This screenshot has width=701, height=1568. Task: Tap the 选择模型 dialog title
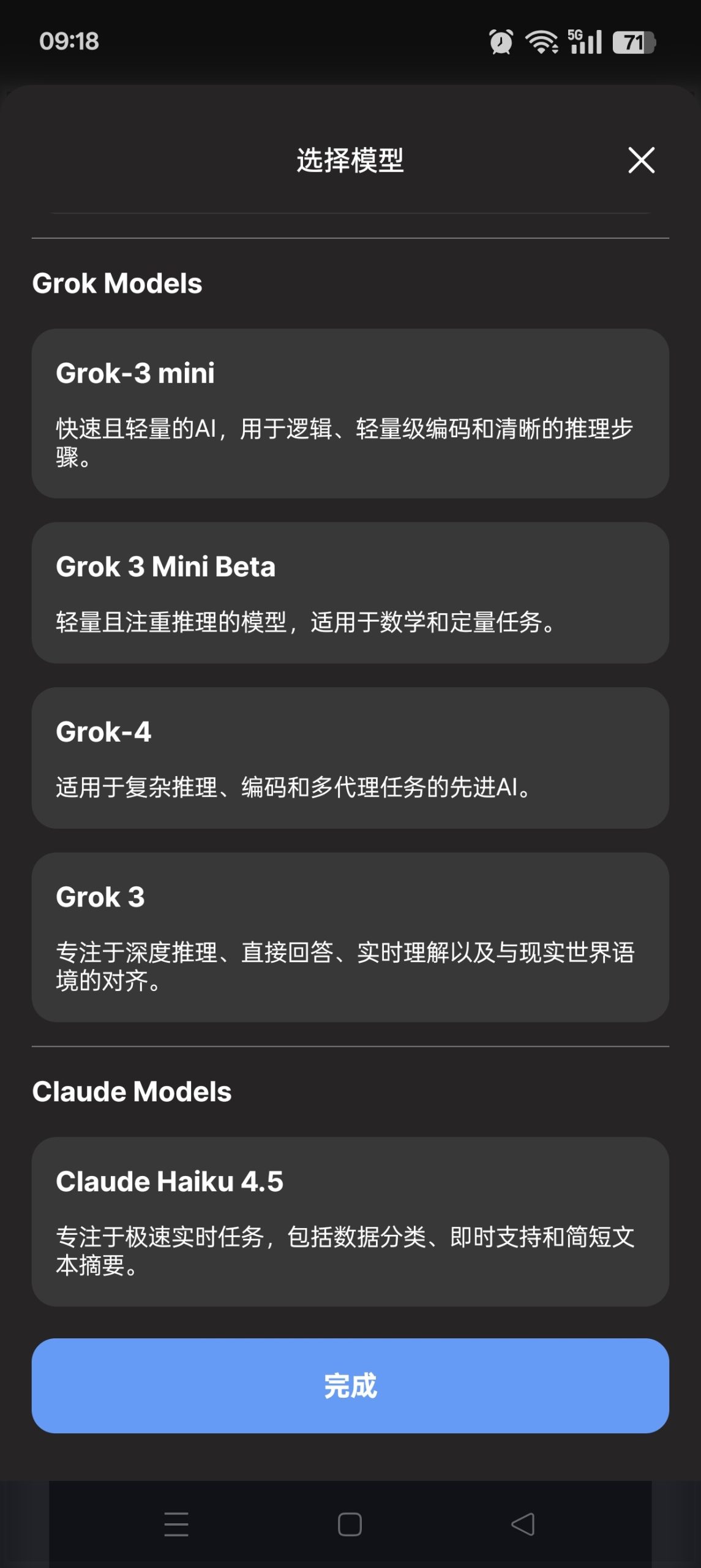click(x=350, y=160)
